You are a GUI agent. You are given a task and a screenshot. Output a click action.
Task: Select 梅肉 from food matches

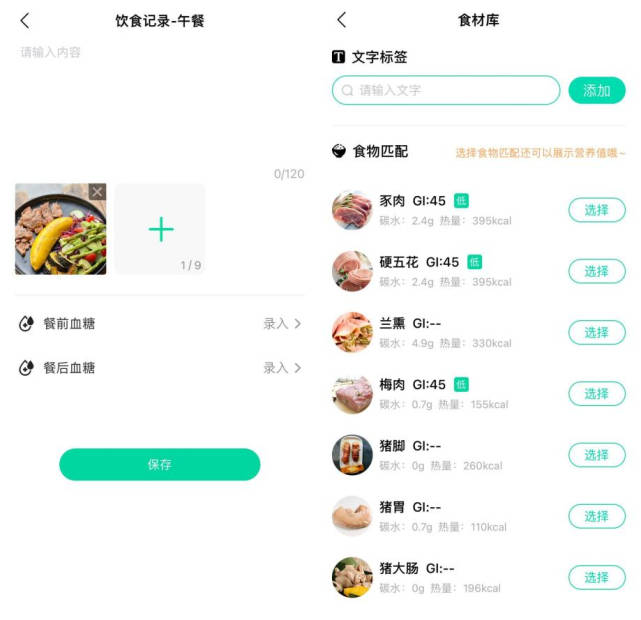click(597, 394)
